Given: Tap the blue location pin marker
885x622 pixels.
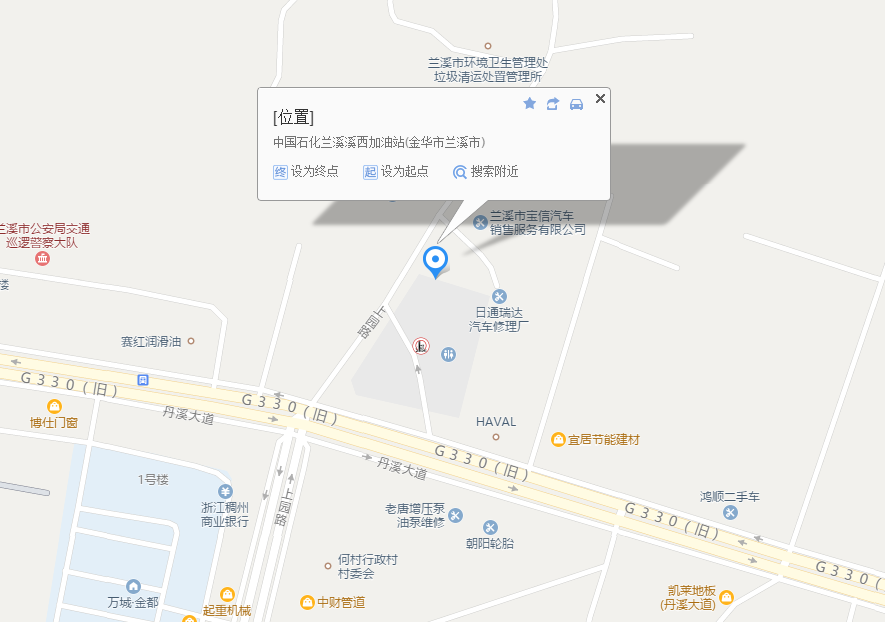Looking at the screenshot, I should coord(436,260).
